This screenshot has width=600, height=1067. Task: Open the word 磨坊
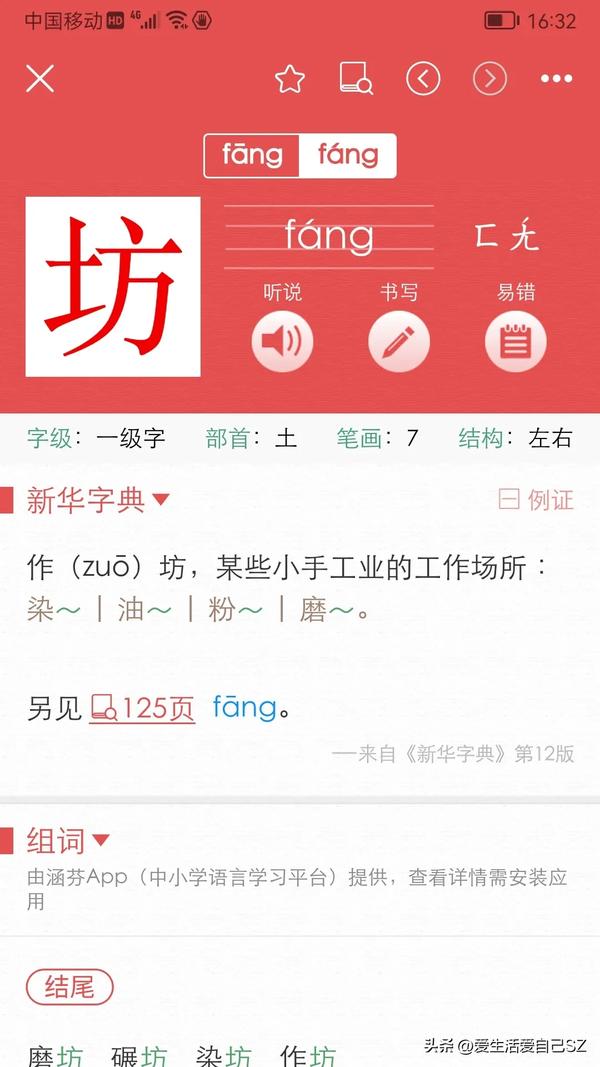[x=55, y=1055]
